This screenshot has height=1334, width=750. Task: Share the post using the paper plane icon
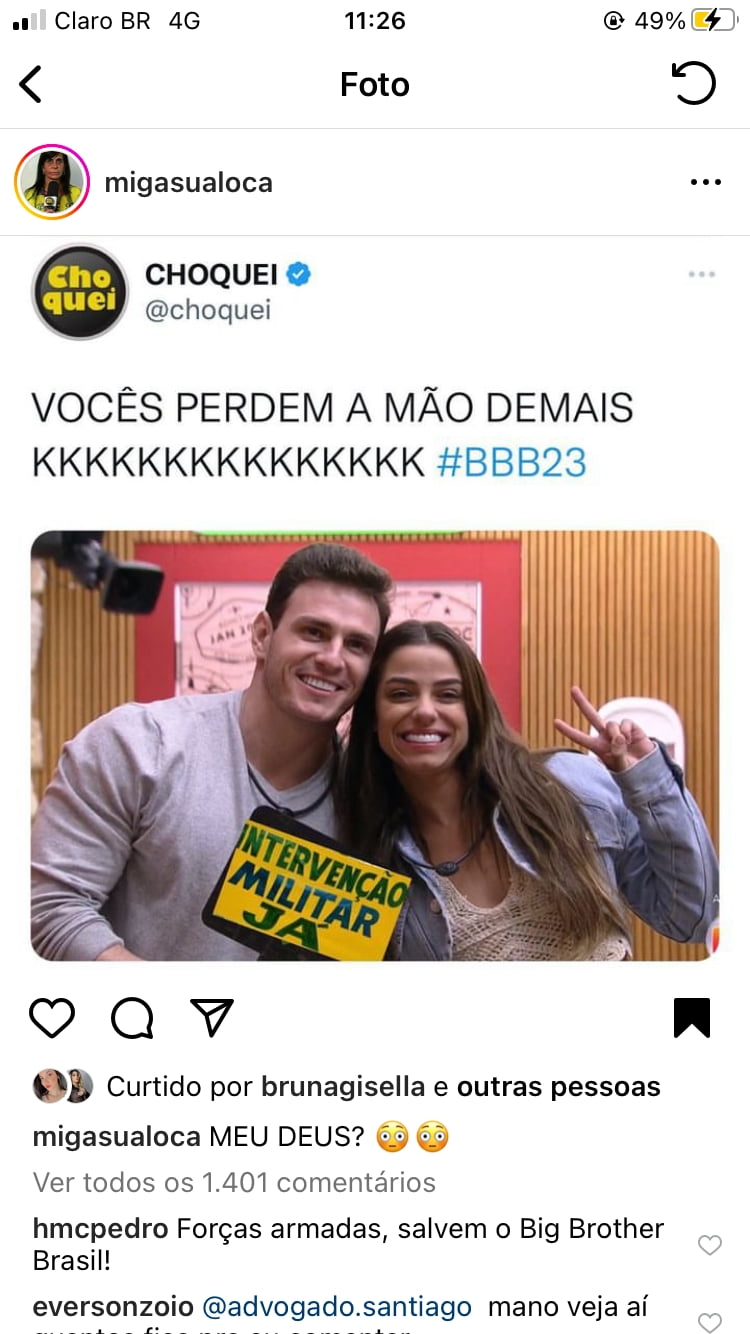[212, 1018]
